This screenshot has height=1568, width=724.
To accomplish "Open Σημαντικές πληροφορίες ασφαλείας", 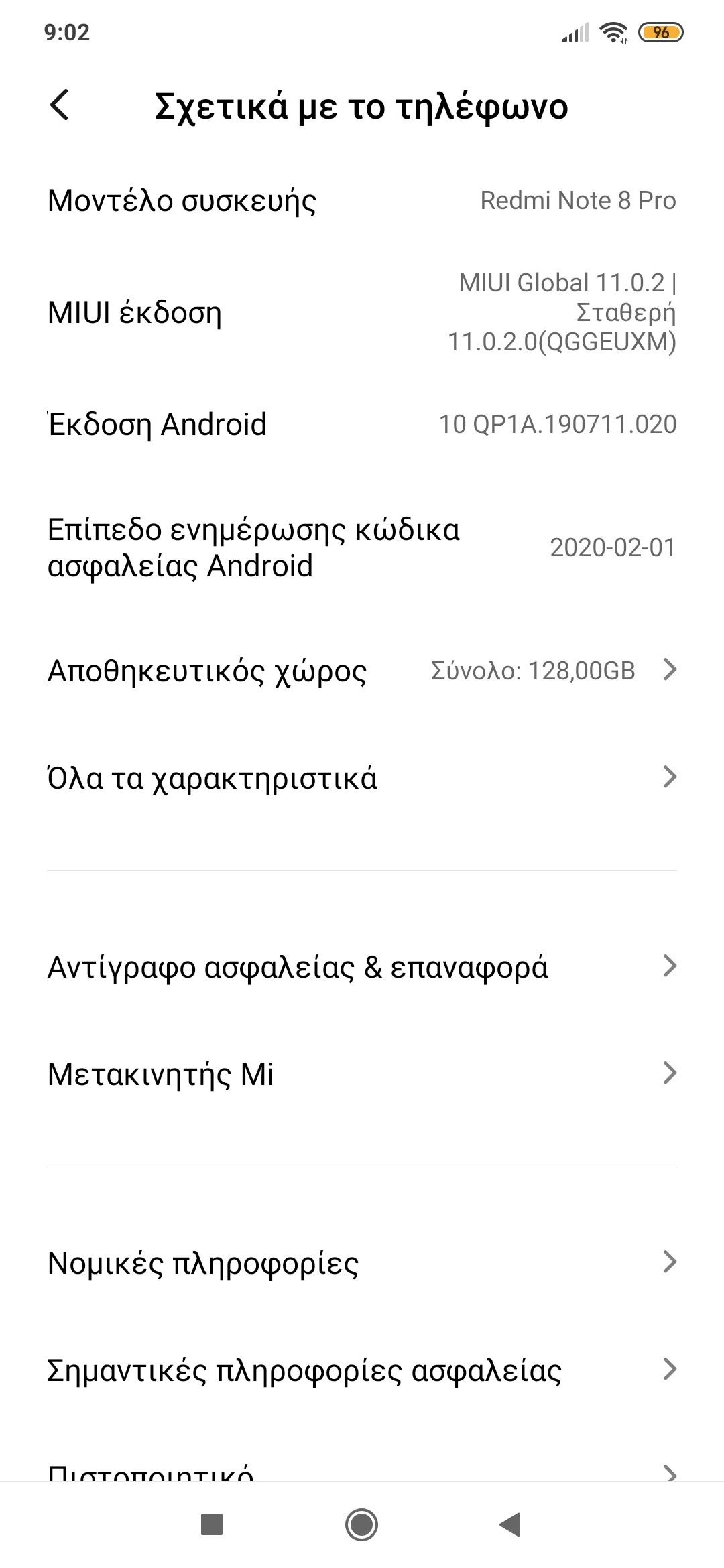I will click(362, 1370).
